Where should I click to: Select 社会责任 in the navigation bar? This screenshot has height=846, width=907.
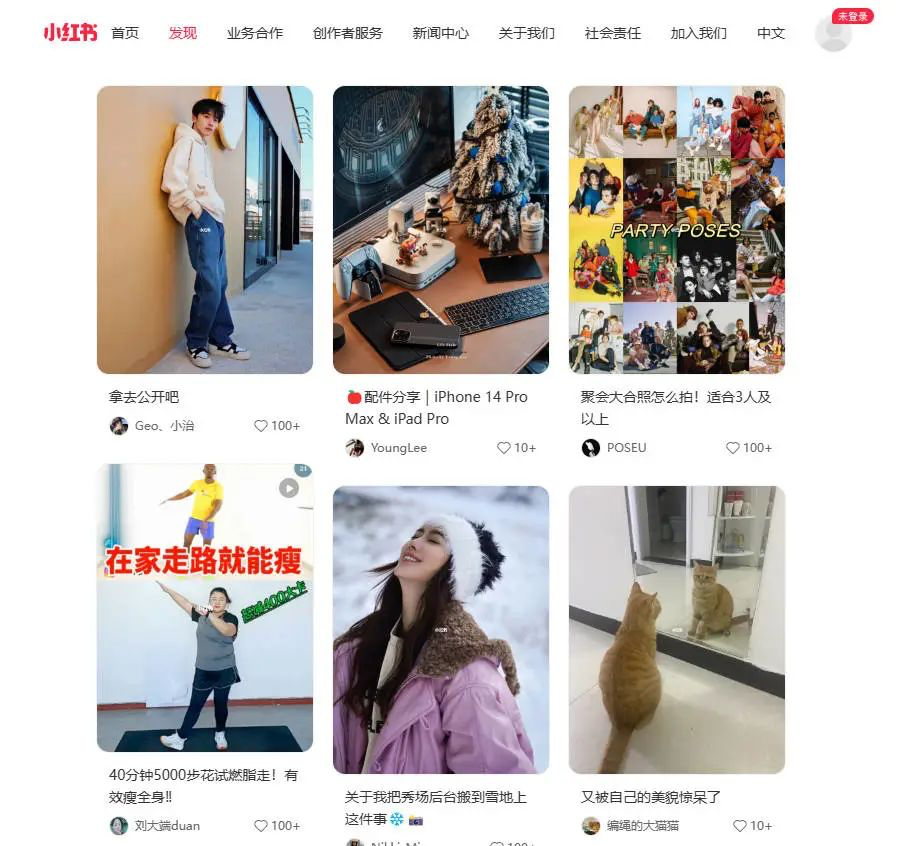[612, 33]
